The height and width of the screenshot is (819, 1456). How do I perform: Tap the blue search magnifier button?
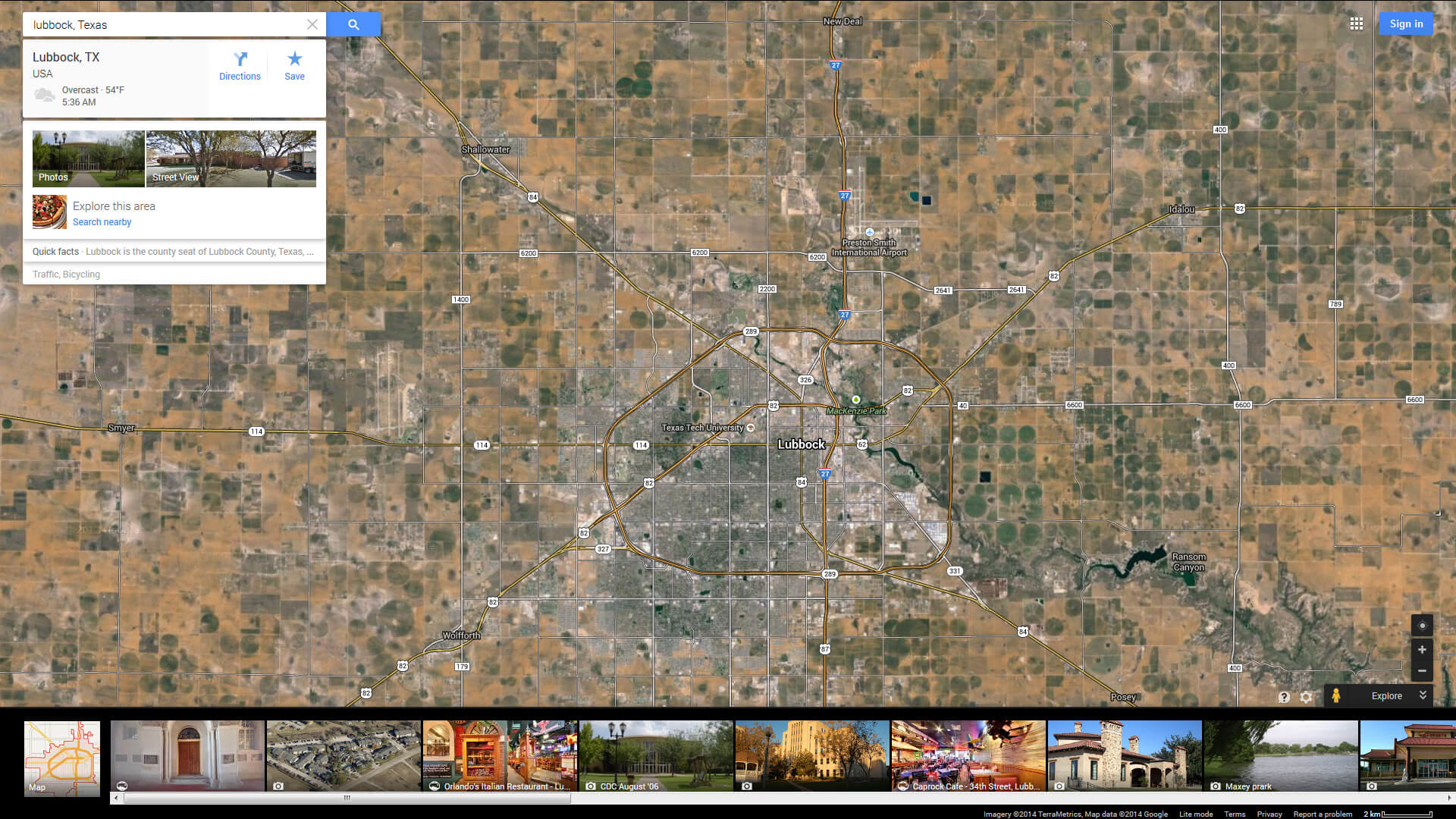click(x=353, y=24)
